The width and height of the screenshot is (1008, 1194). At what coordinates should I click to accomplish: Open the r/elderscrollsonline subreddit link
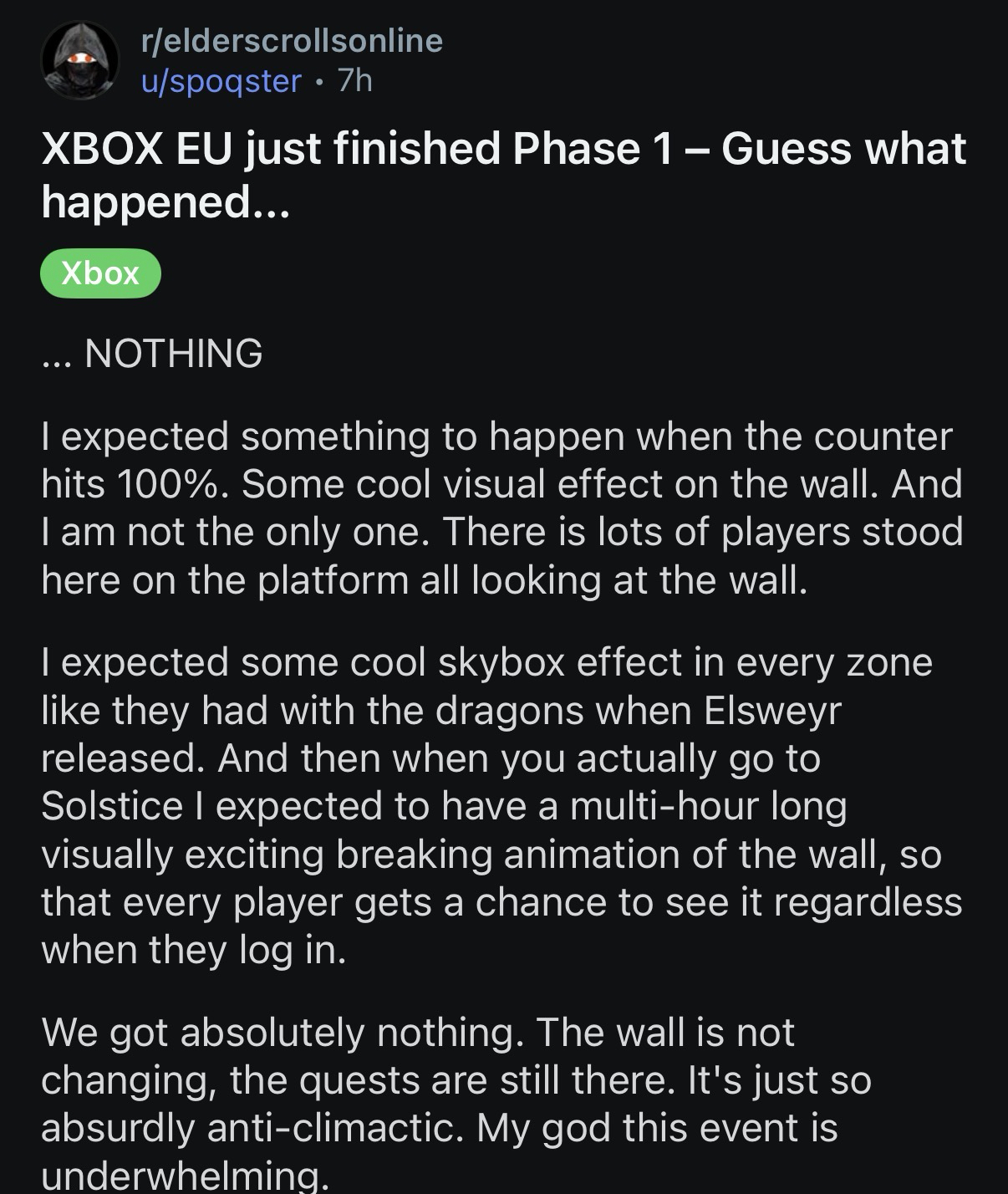tap(292, 40)
